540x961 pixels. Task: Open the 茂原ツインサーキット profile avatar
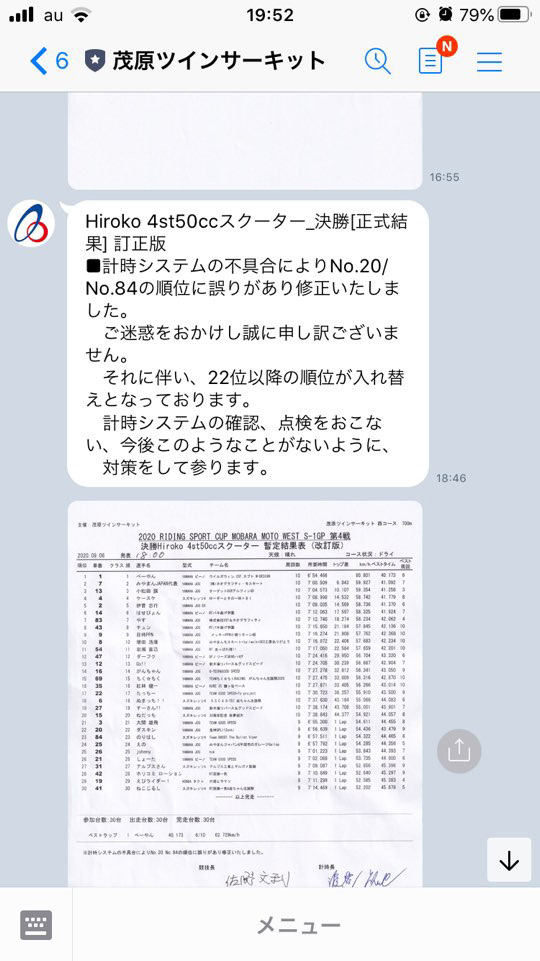click(31, 224)
